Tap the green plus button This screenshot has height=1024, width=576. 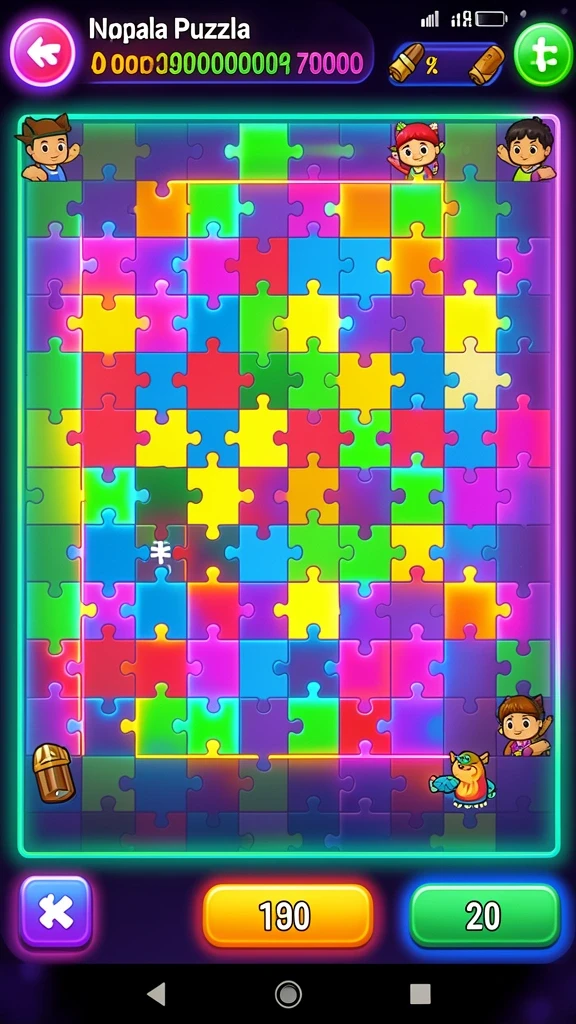(543, 55)
